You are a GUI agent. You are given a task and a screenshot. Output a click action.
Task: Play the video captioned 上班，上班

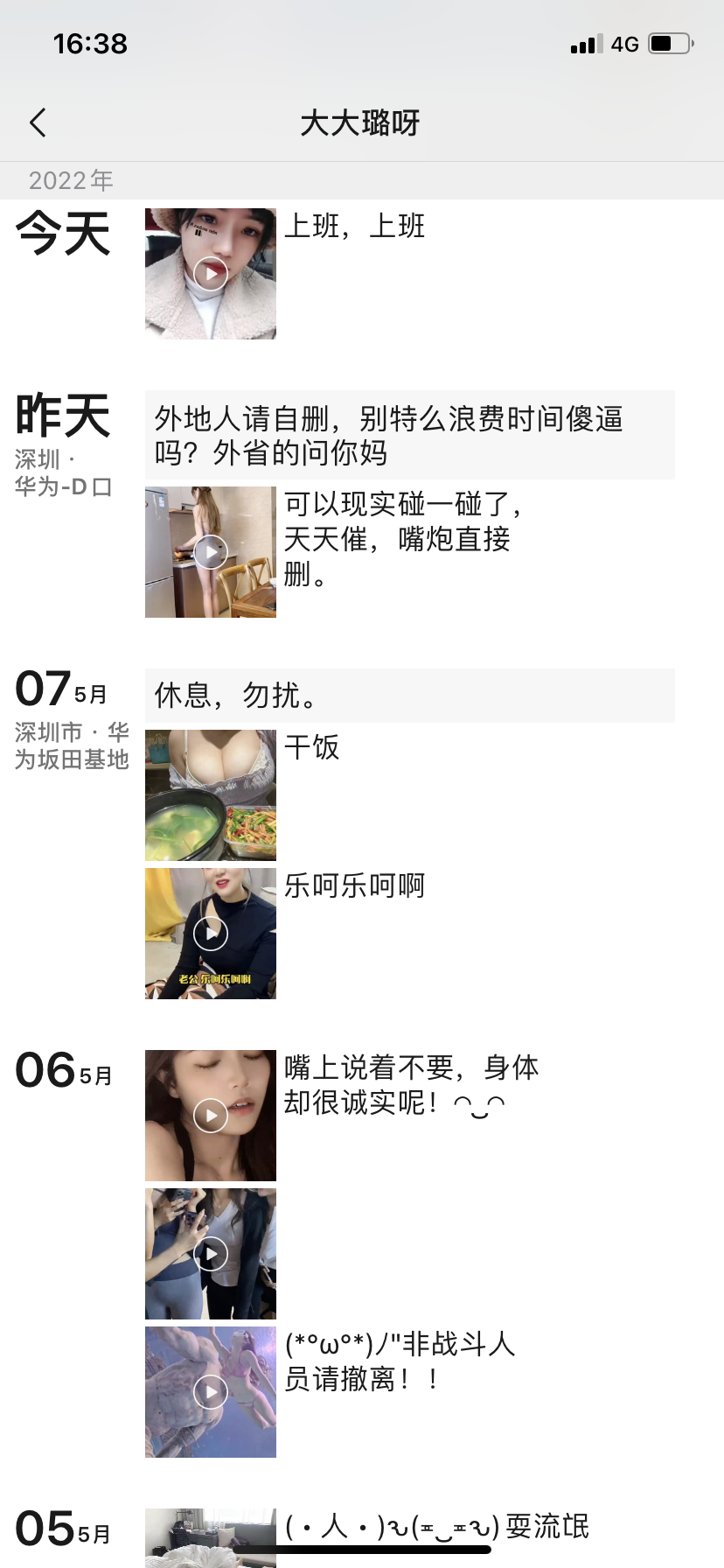click(211, 274)
